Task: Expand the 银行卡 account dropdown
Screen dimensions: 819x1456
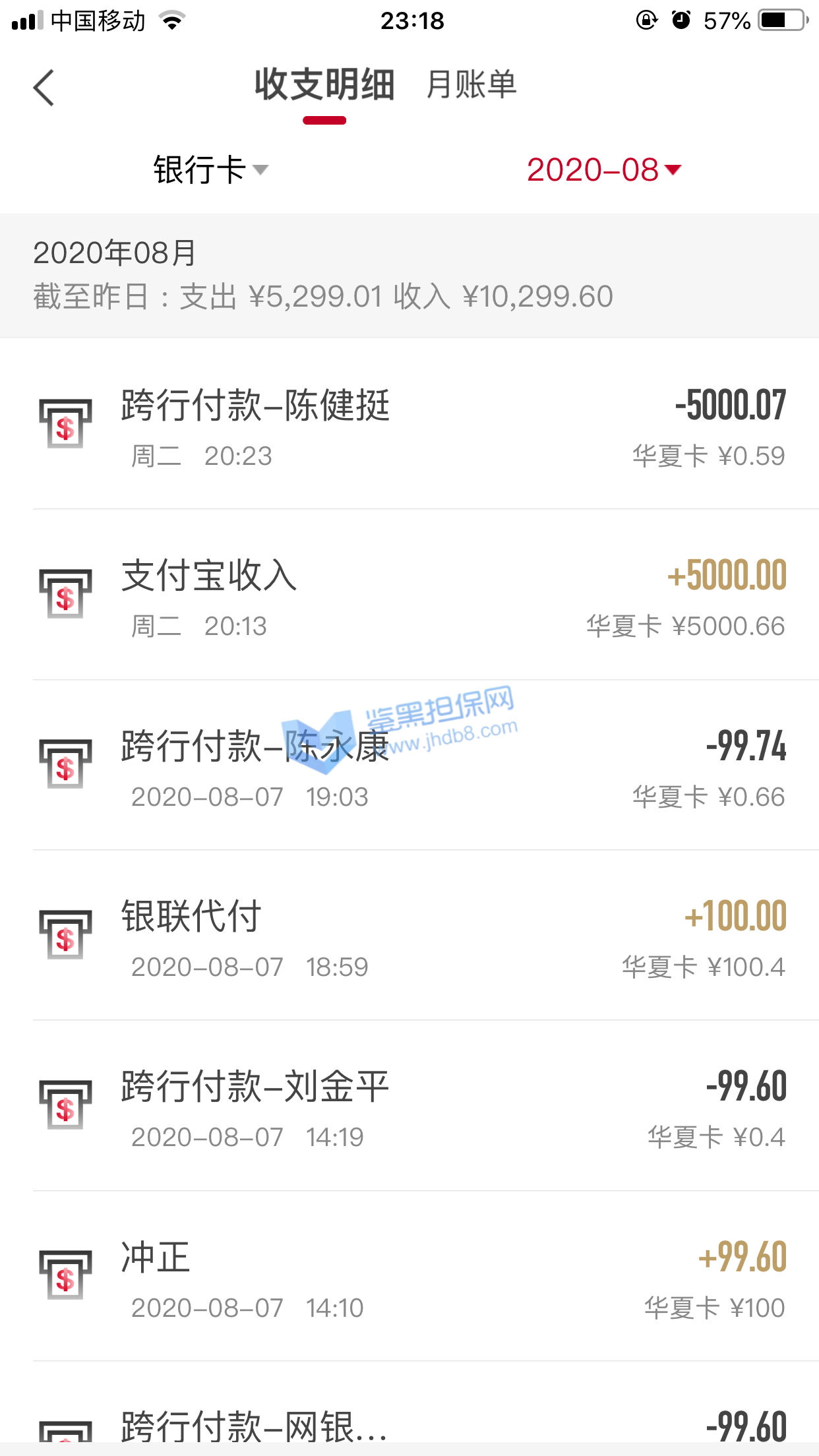Action: [x=210, y=170]
